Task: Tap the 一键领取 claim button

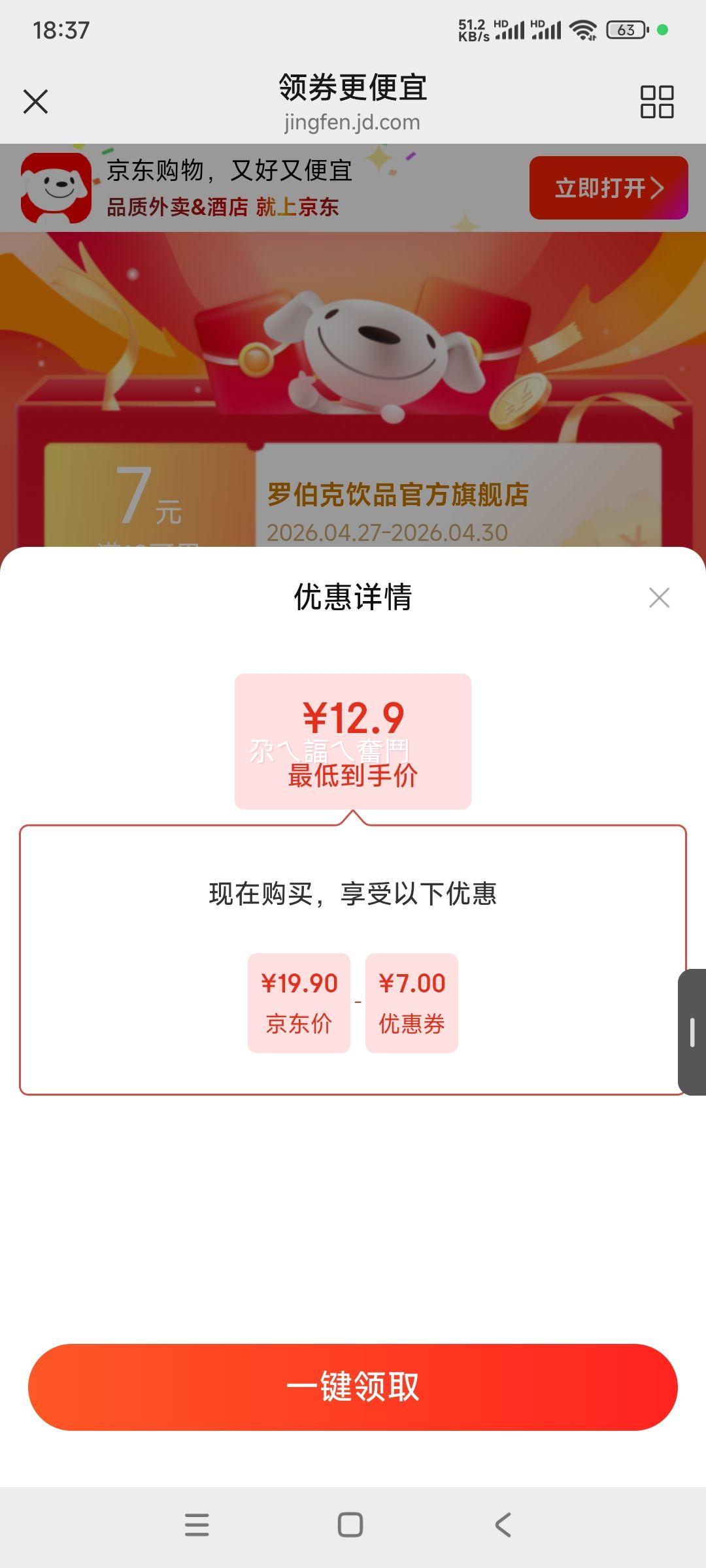Action: (353, 1384)
